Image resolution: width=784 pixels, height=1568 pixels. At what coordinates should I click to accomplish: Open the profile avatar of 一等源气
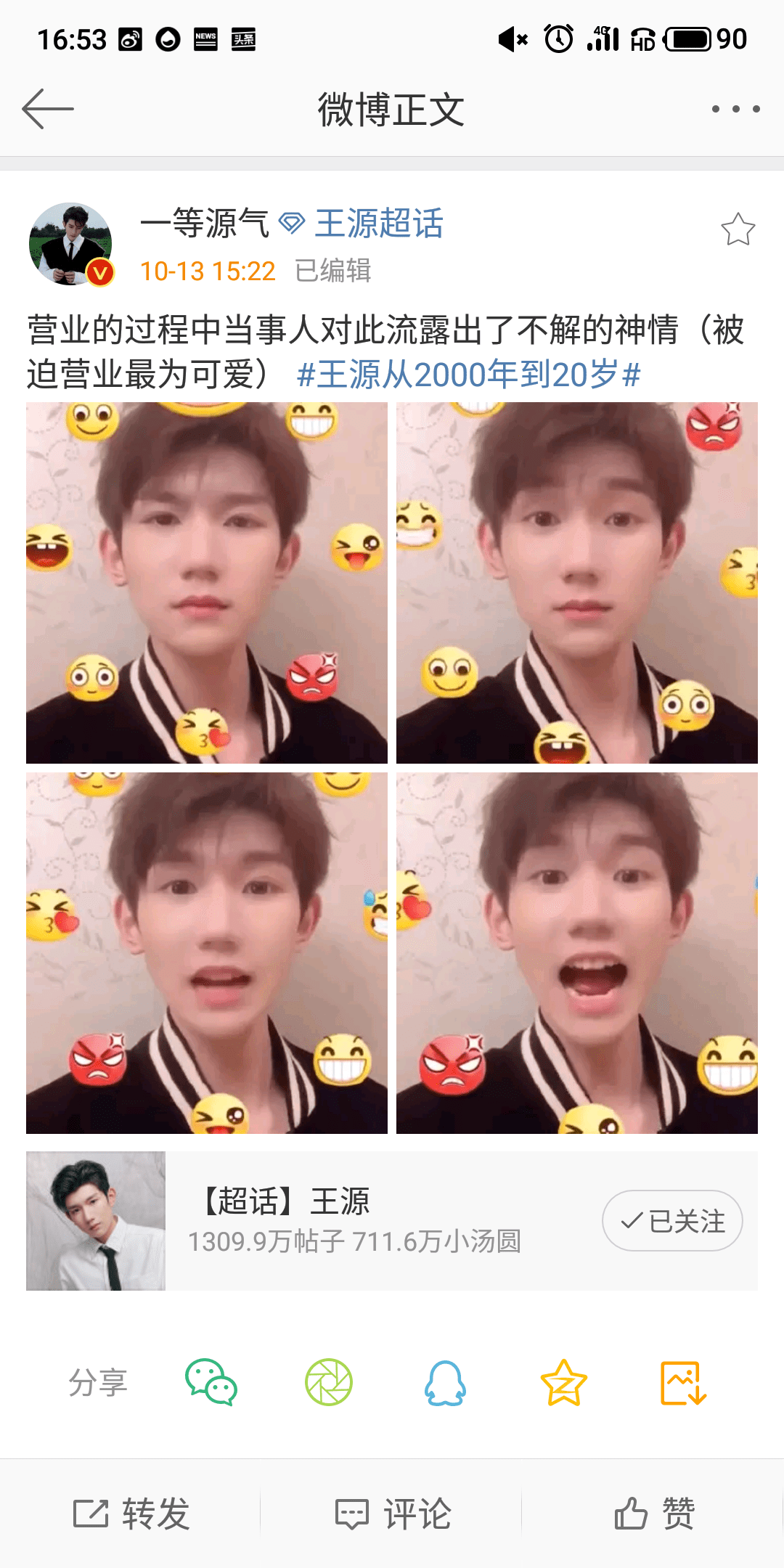tap(71, 244)
